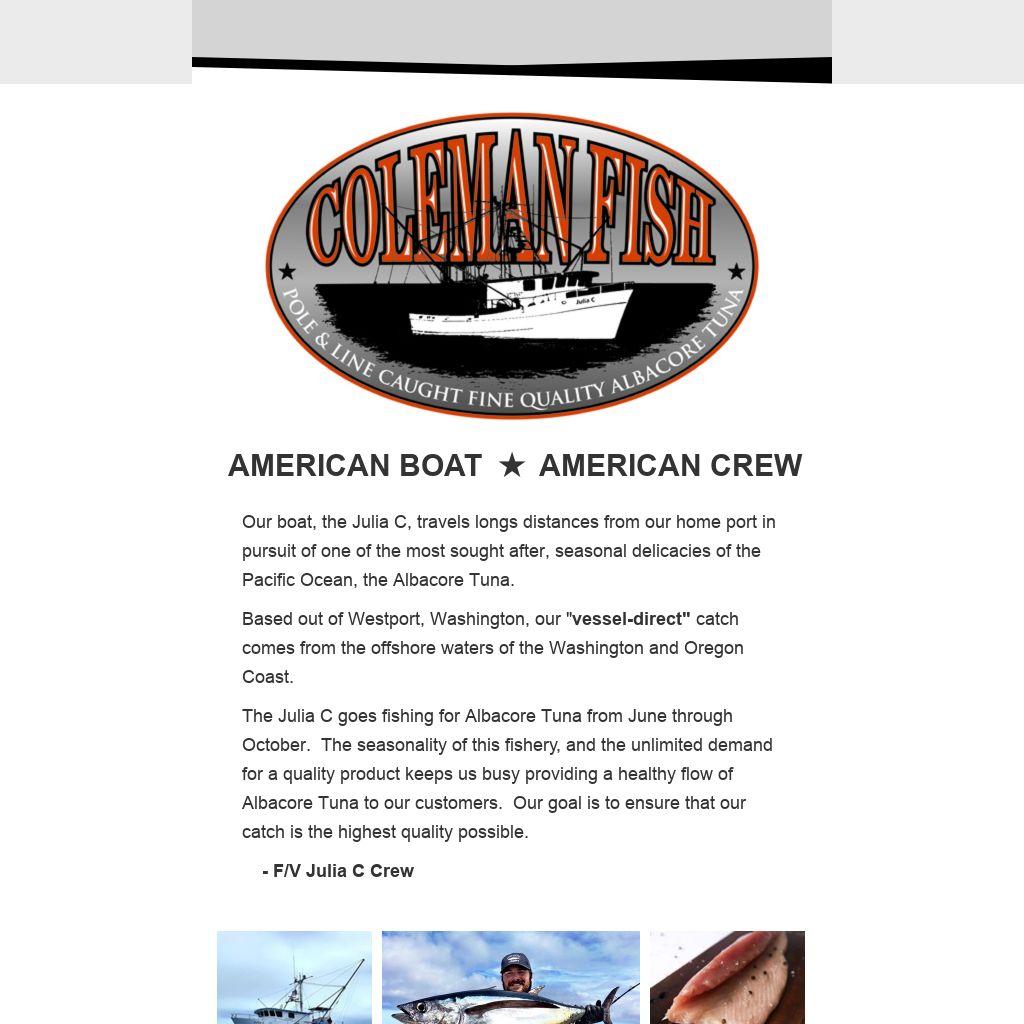Open the tuna fillet photo tile
This screenshot has height=1024, width=1024.
pos(727,977)
